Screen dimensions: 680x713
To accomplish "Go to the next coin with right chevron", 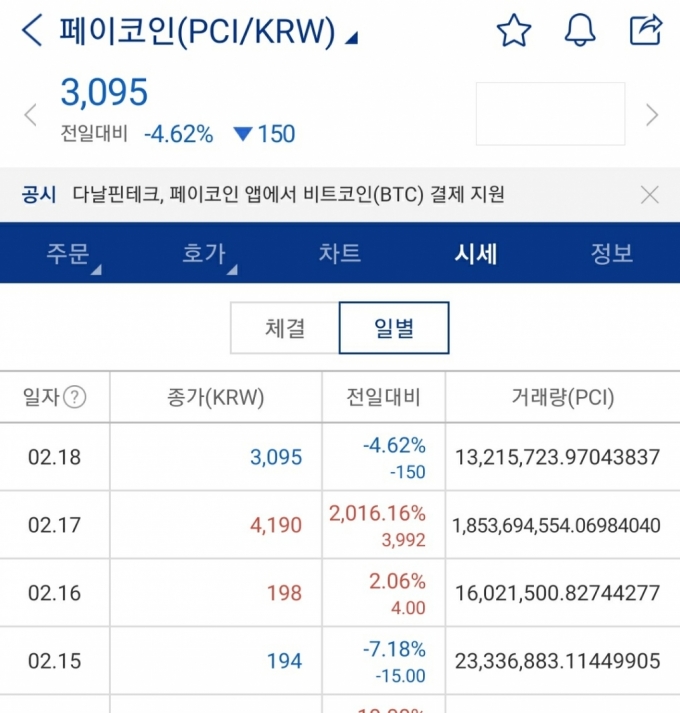I will pos(652,115).
